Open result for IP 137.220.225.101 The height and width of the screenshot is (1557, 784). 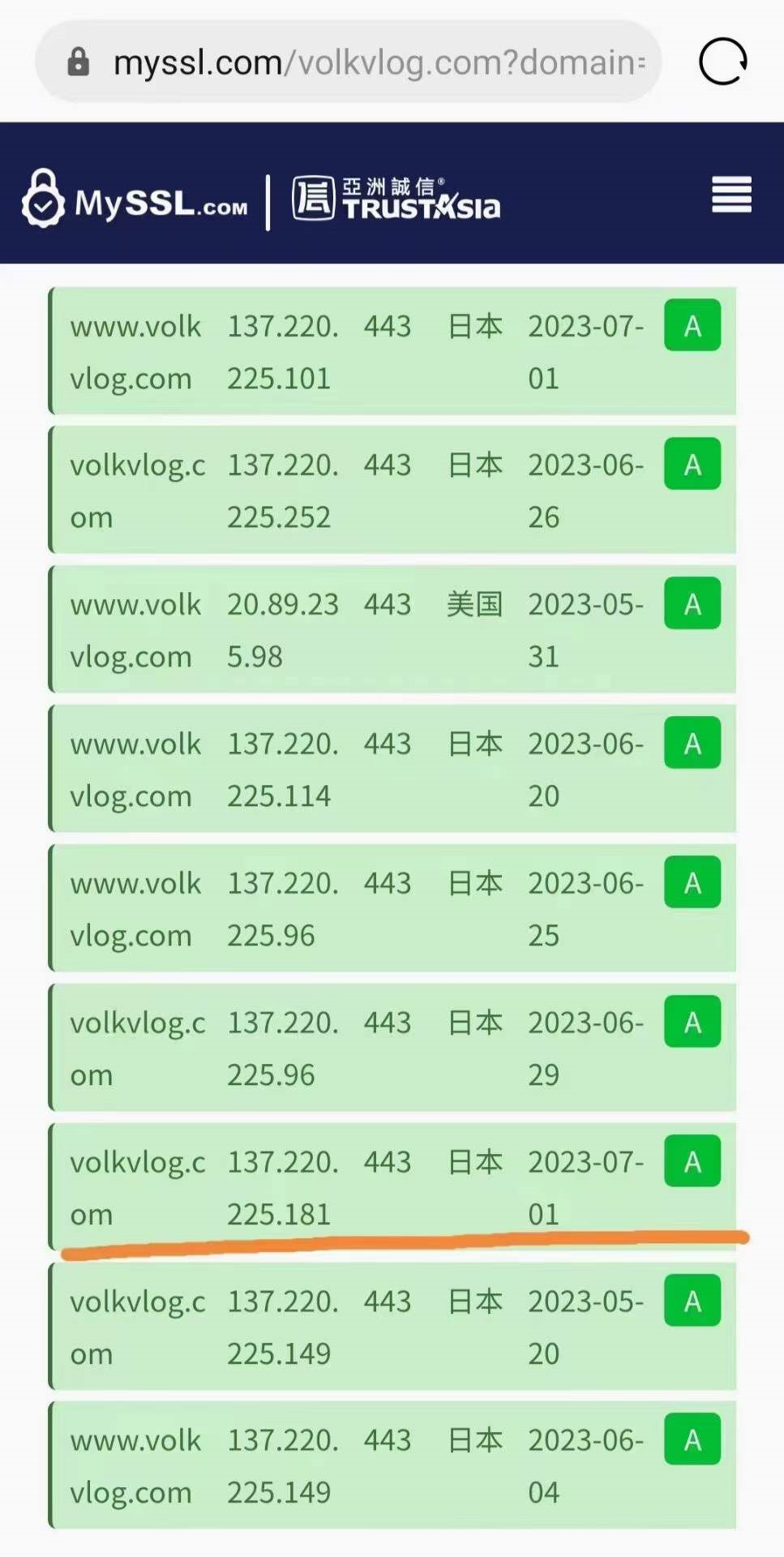(392, 351)
